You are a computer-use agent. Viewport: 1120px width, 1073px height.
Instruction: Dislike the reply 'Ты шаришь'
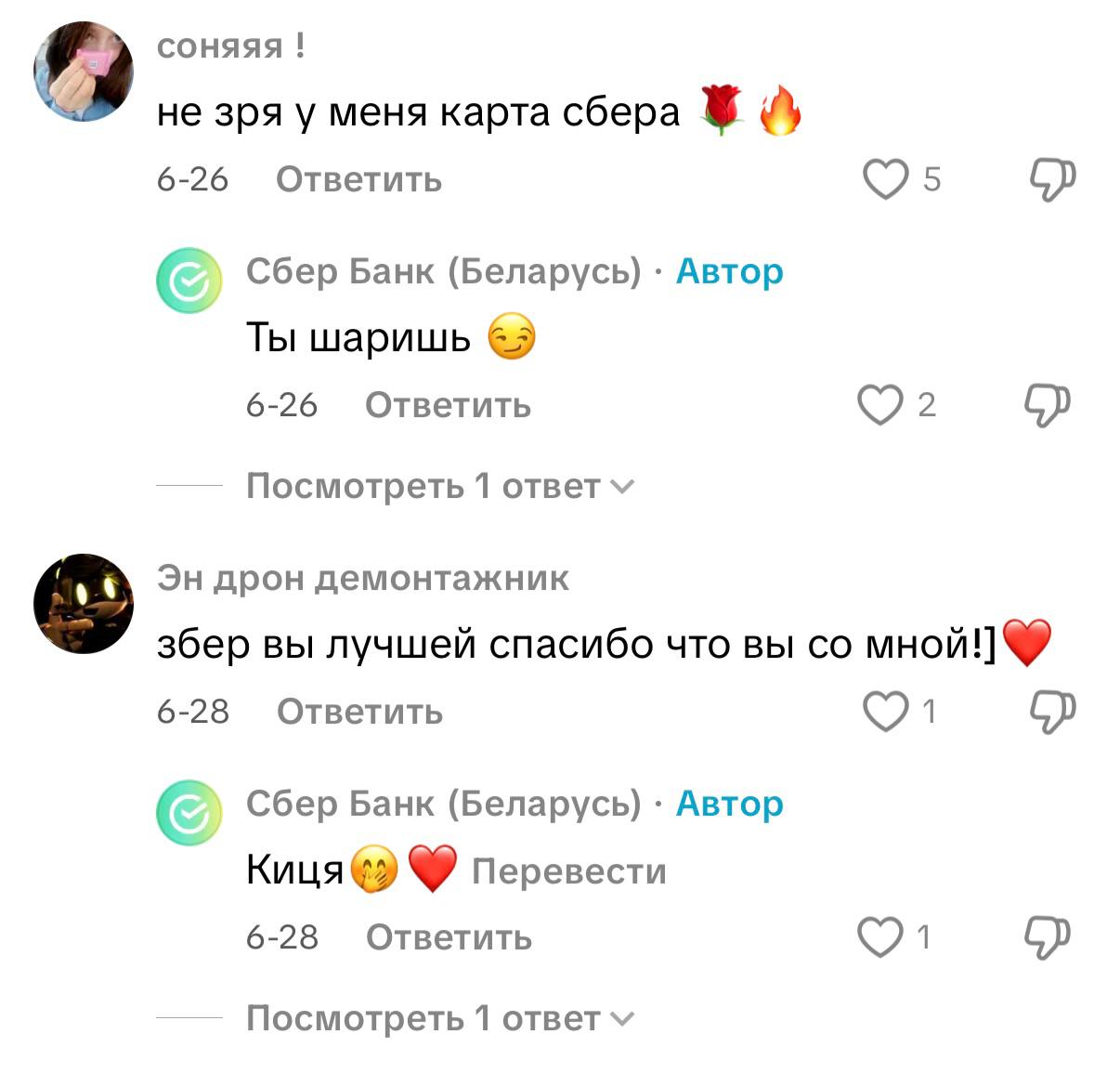1047,405
